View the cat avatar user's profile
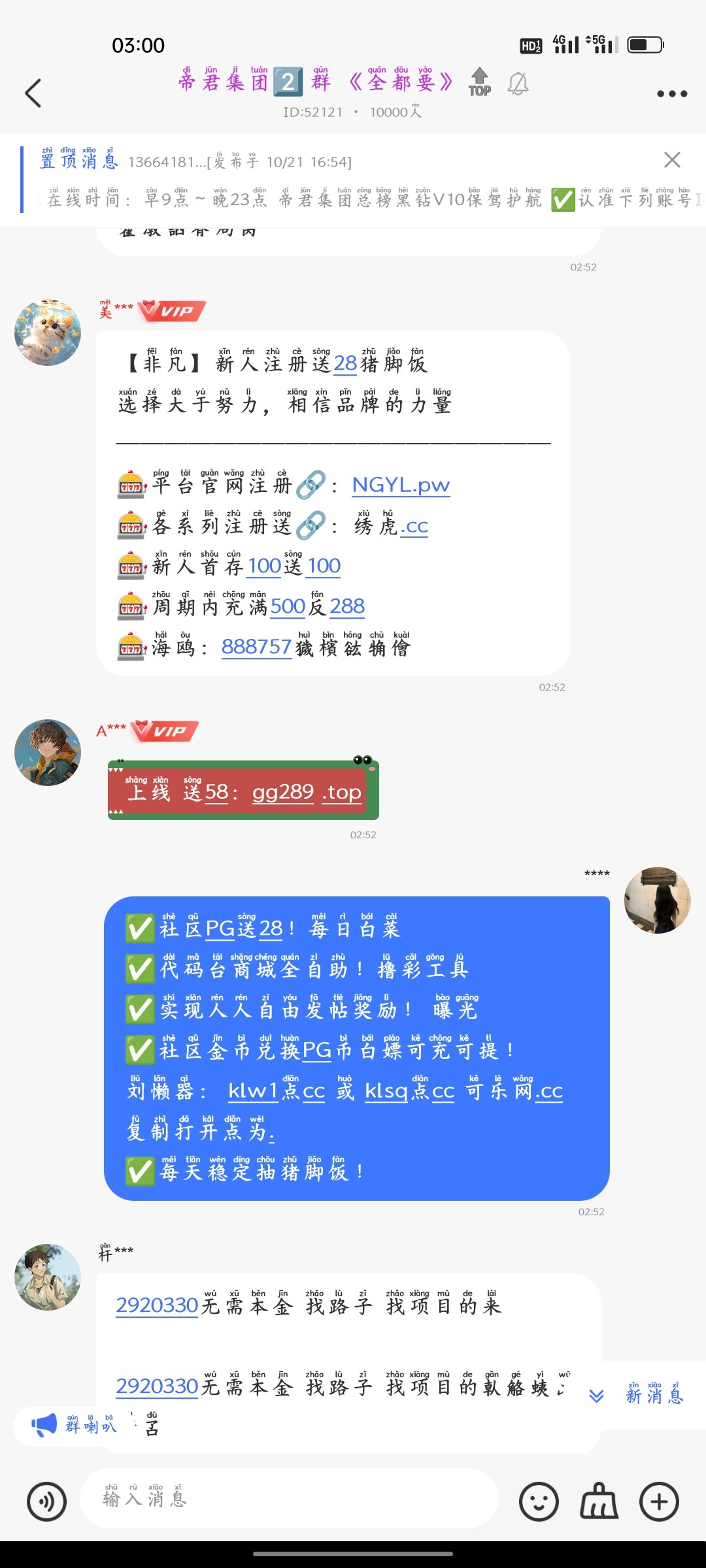Viewport: 706px width, 1568px height. 48,333
